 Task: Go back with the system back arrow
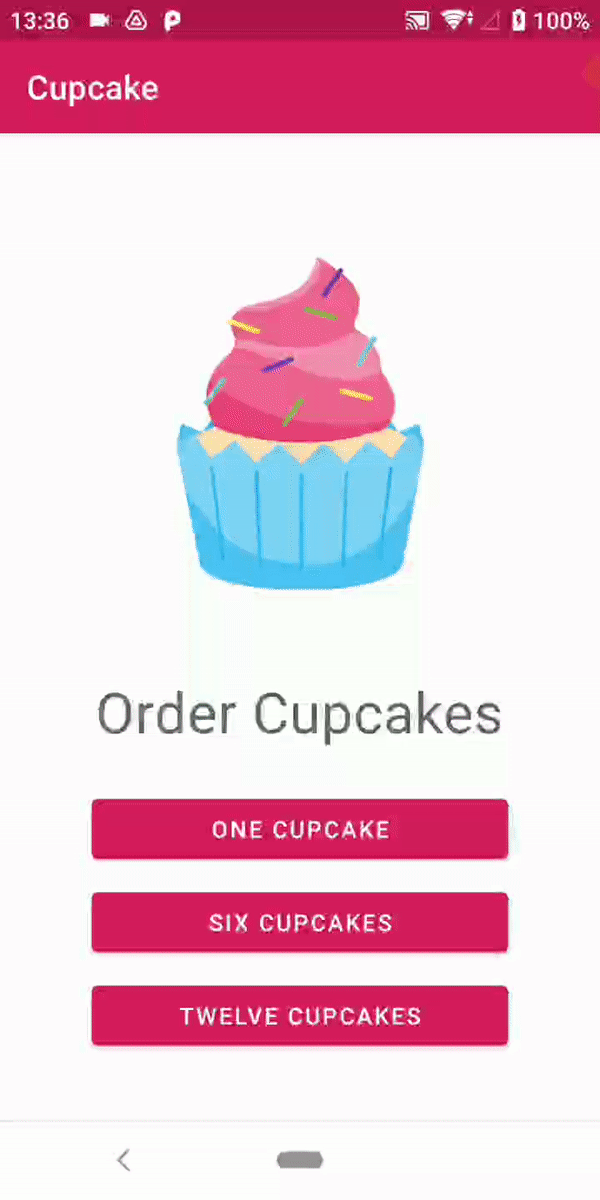point(123,1160)
